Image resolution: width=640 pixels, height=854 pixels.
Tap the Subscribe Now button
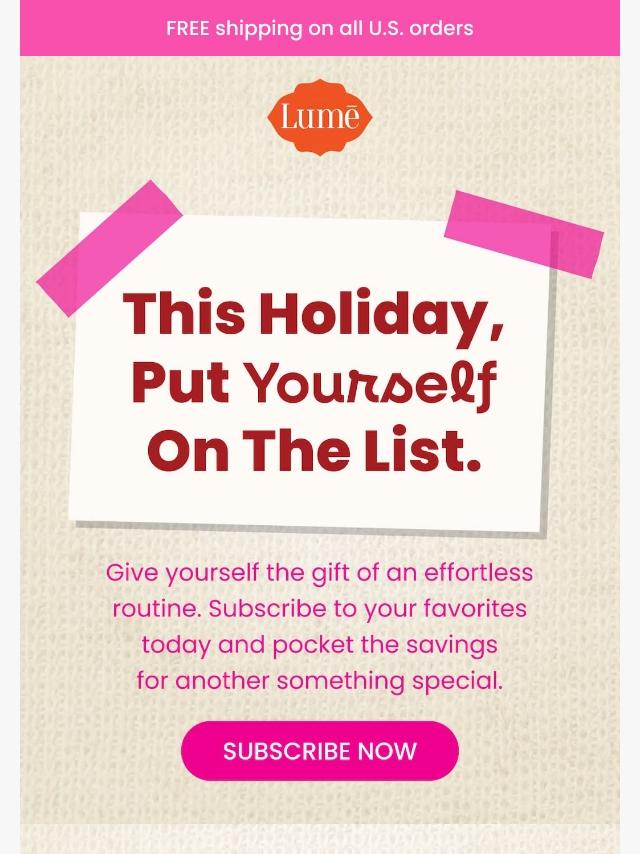(320, 751)
